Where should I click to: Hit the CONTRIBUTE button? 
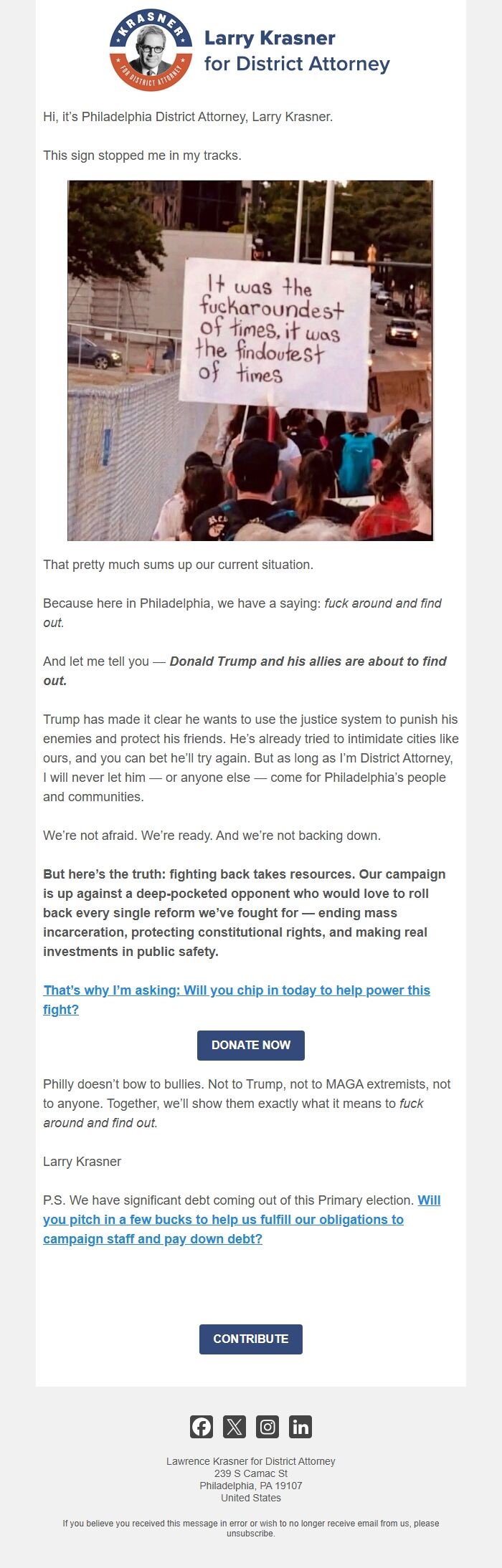point(251,1339)
